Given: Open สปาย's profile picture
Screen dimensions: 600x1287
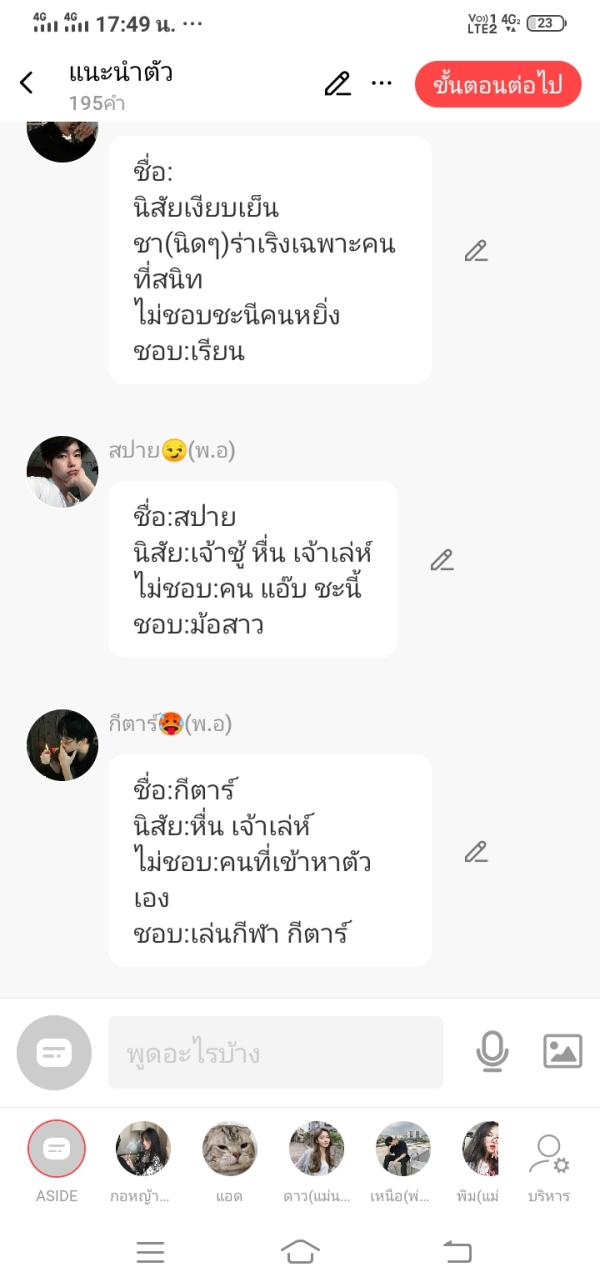Looking at the screenshot, I should tap(62, 471).
